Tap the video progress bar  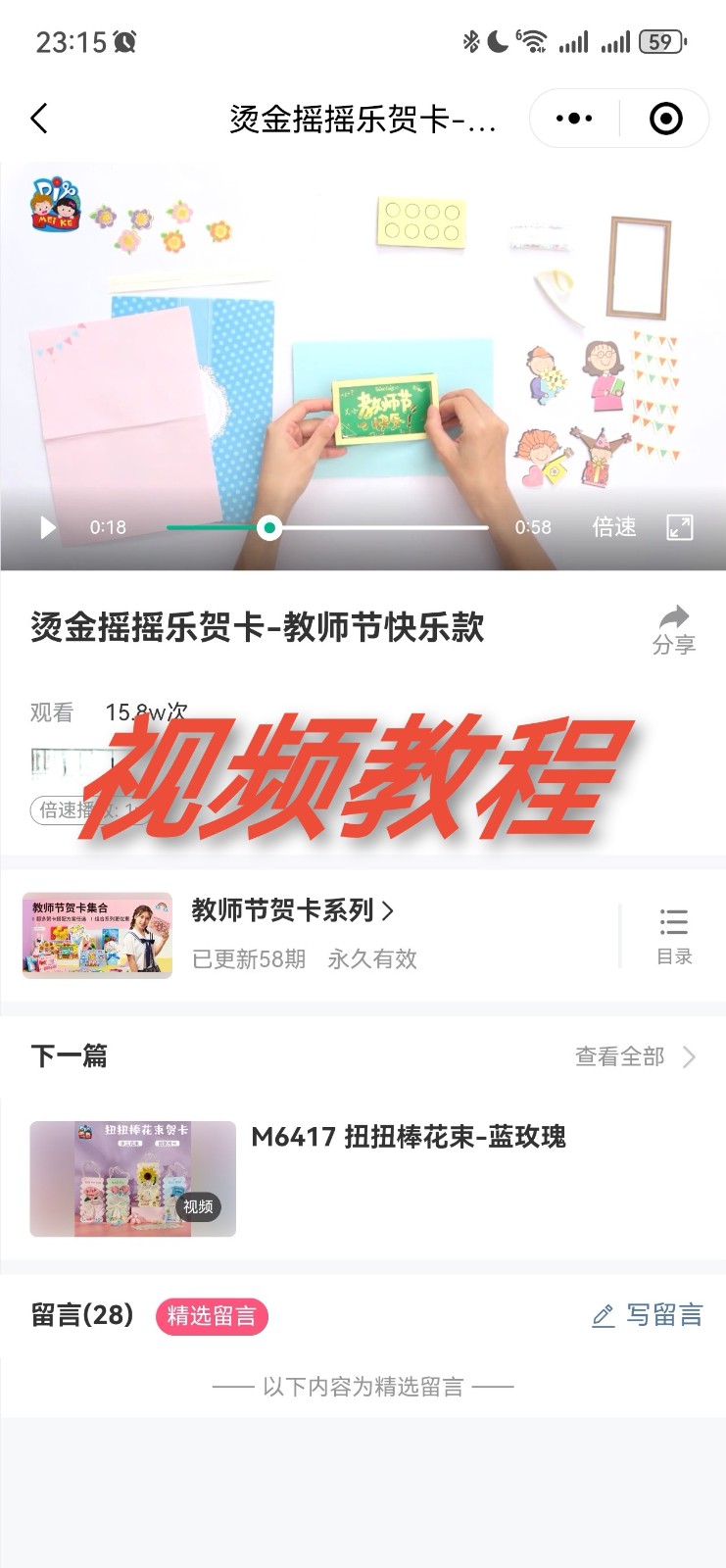[327, 527]
